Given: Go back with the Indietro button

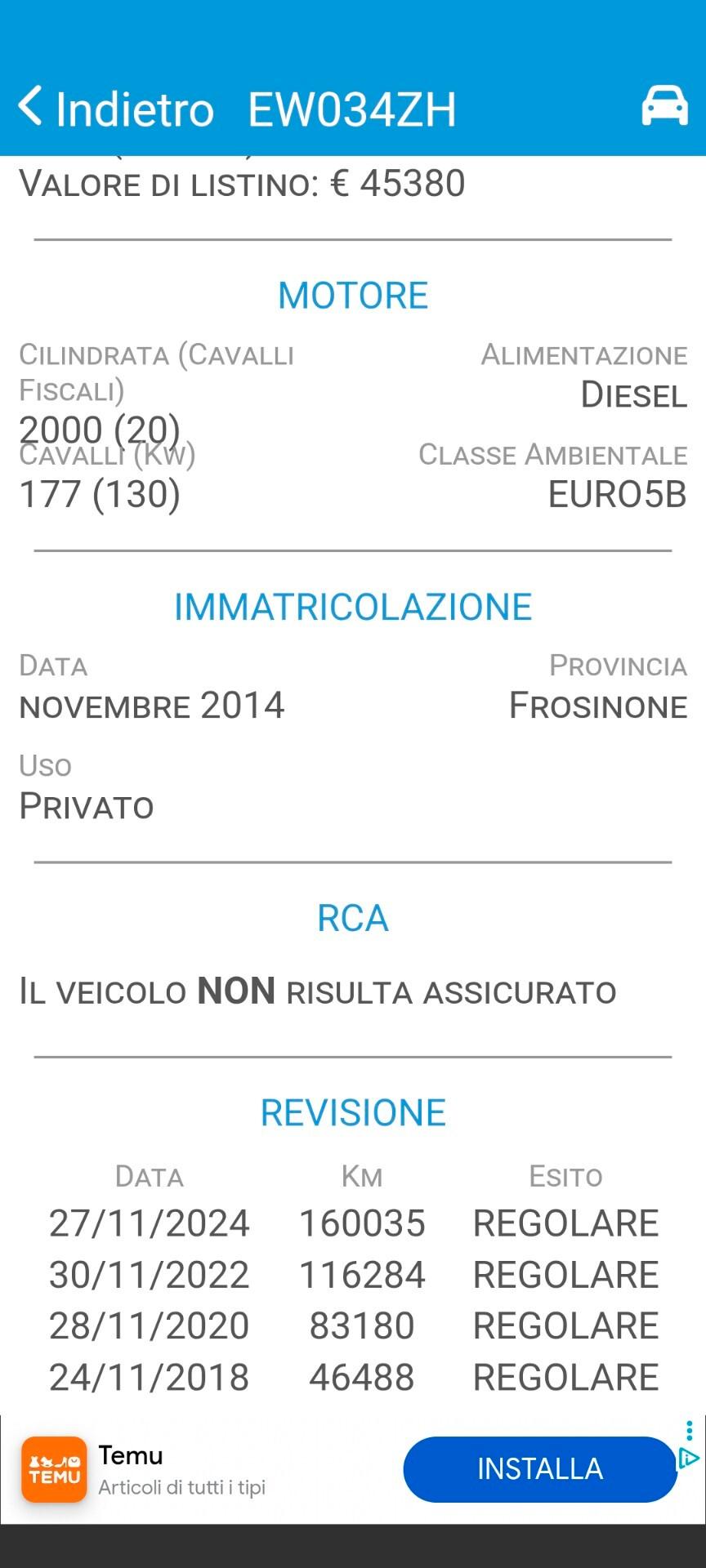Looking at the screenshot, I should [x=116, y=108].
